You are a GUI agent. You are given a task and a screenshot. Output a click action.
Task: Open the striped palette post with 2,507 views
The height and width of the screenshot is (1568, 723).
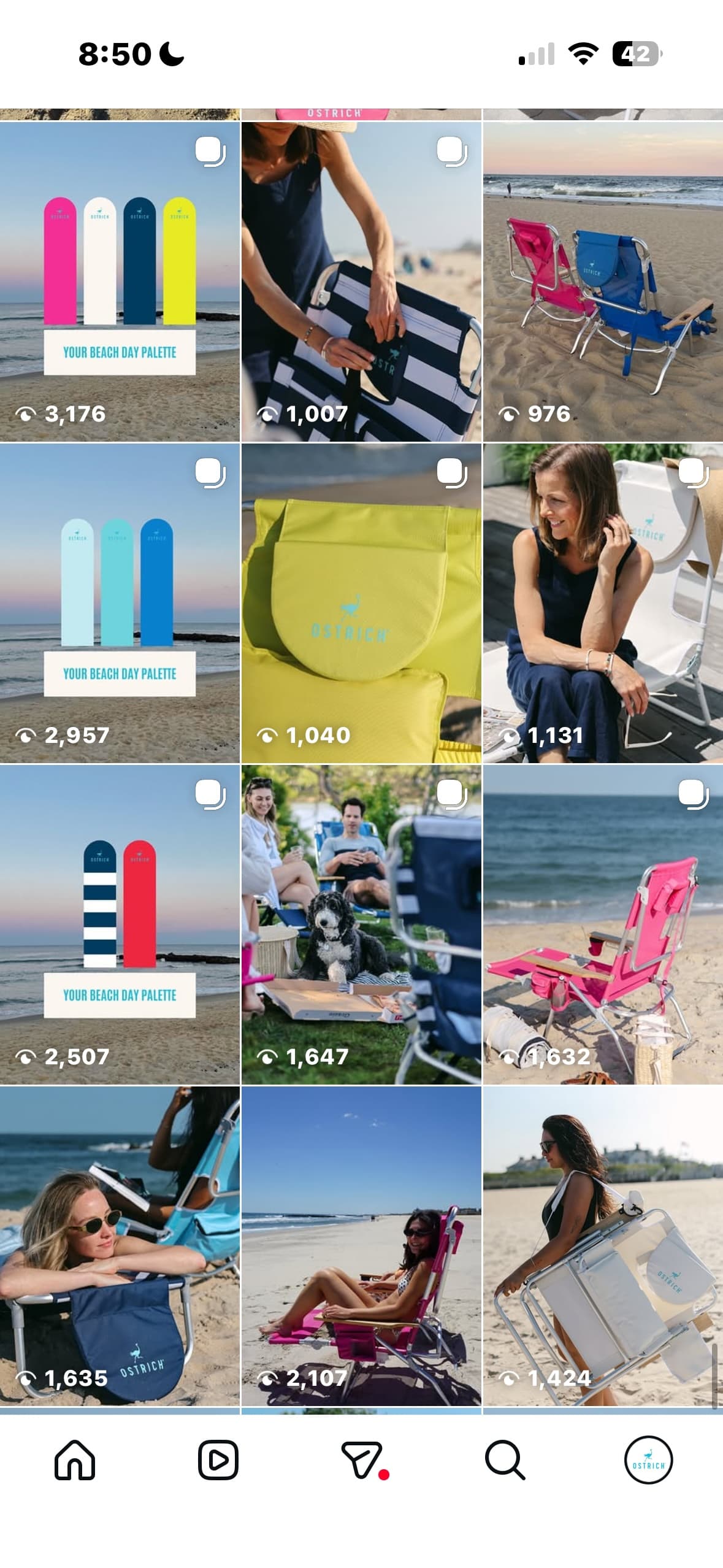(120, 924)
